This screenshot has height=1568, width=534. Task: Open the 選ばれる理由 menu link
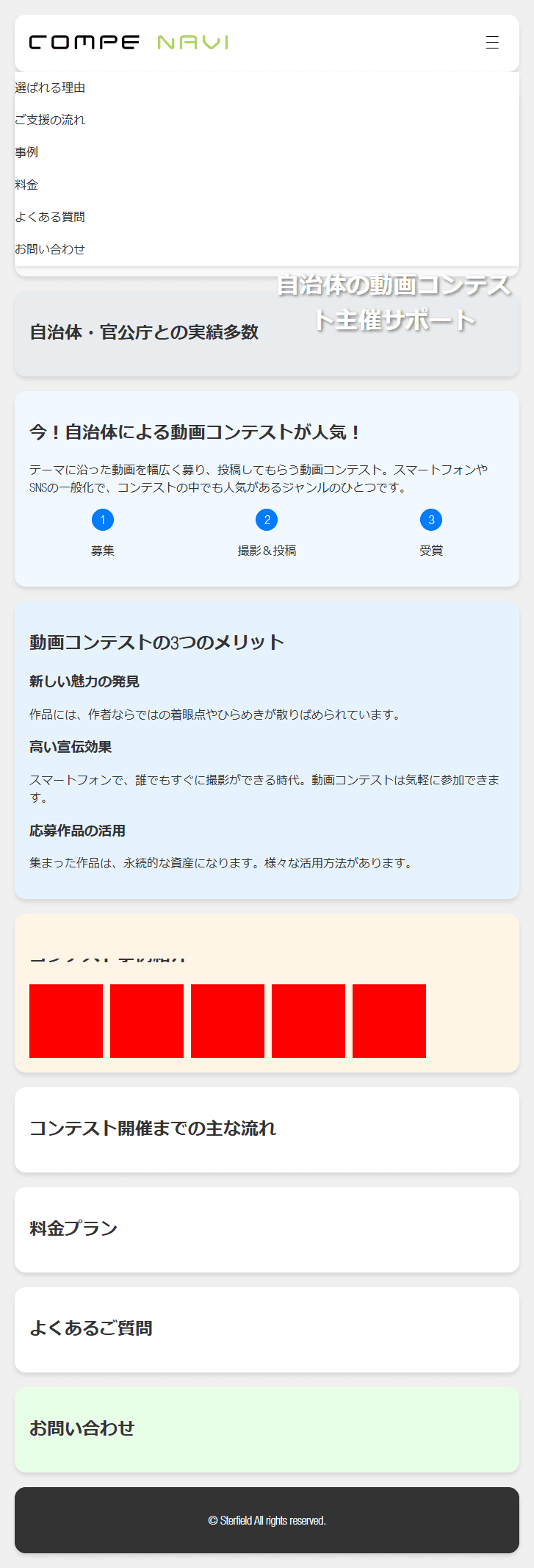50,87
